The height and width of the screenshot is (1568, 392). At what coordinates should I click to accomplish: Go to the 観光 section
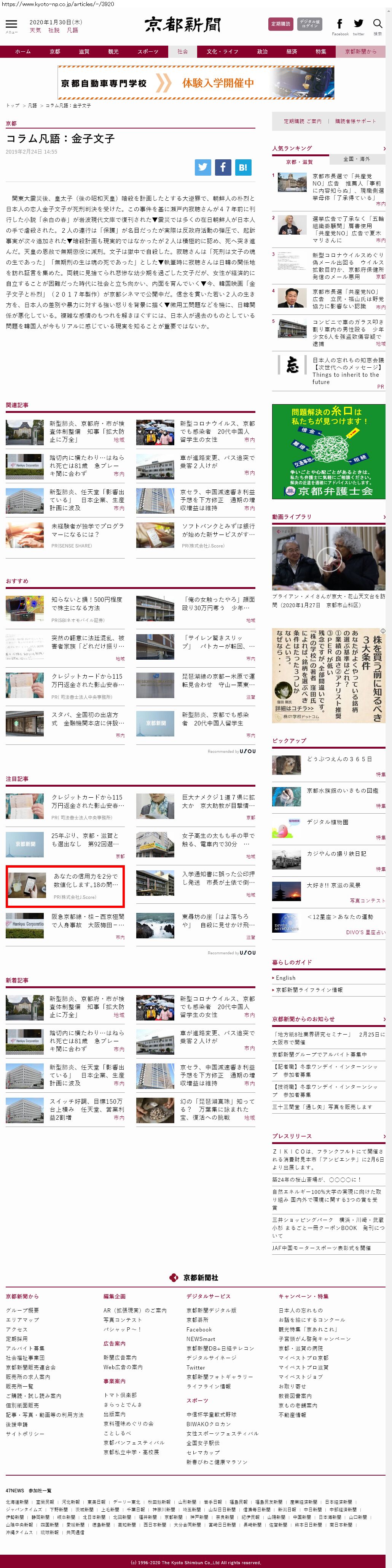tap(113, 52)
